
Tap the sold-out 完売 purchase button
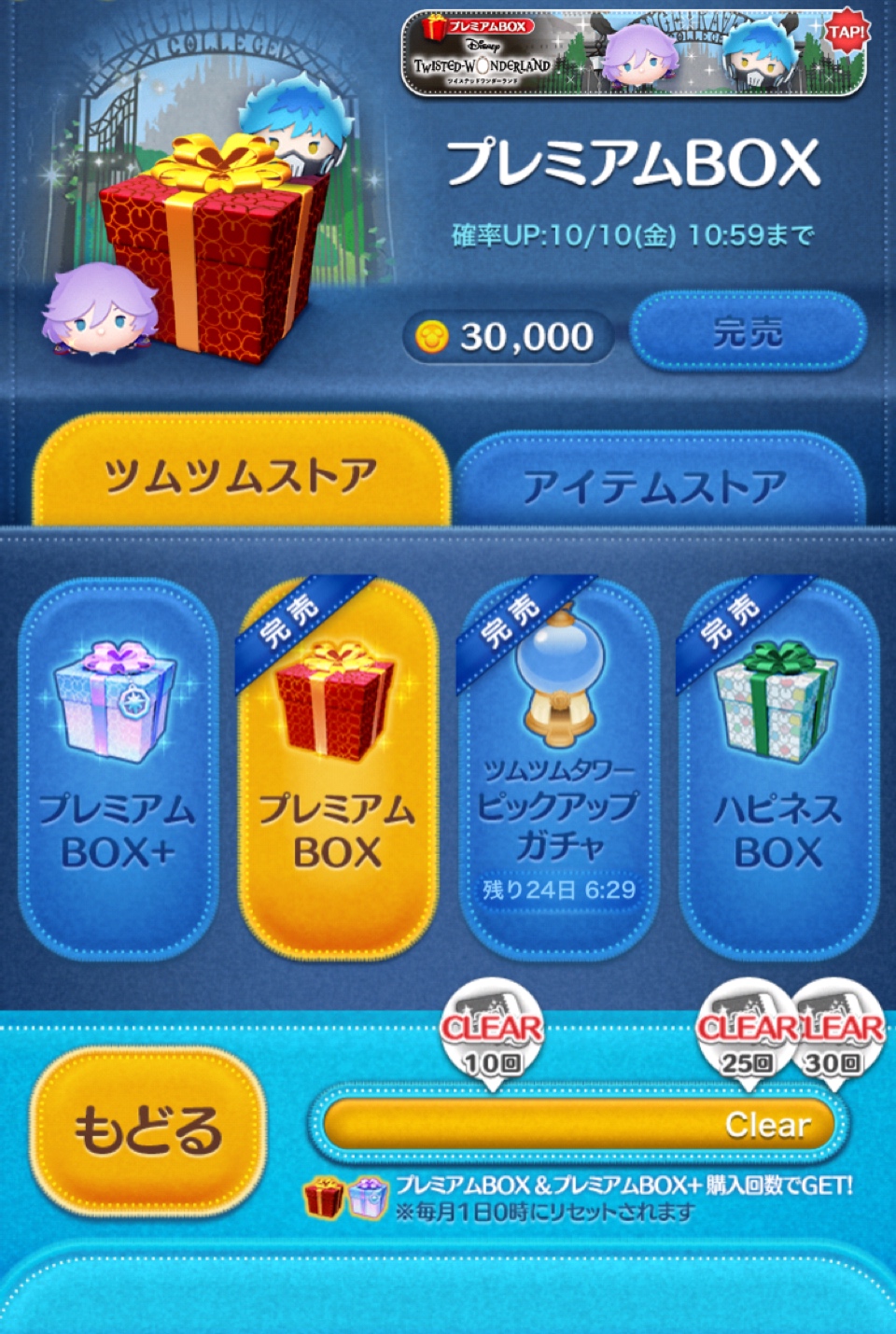(748, 332)
